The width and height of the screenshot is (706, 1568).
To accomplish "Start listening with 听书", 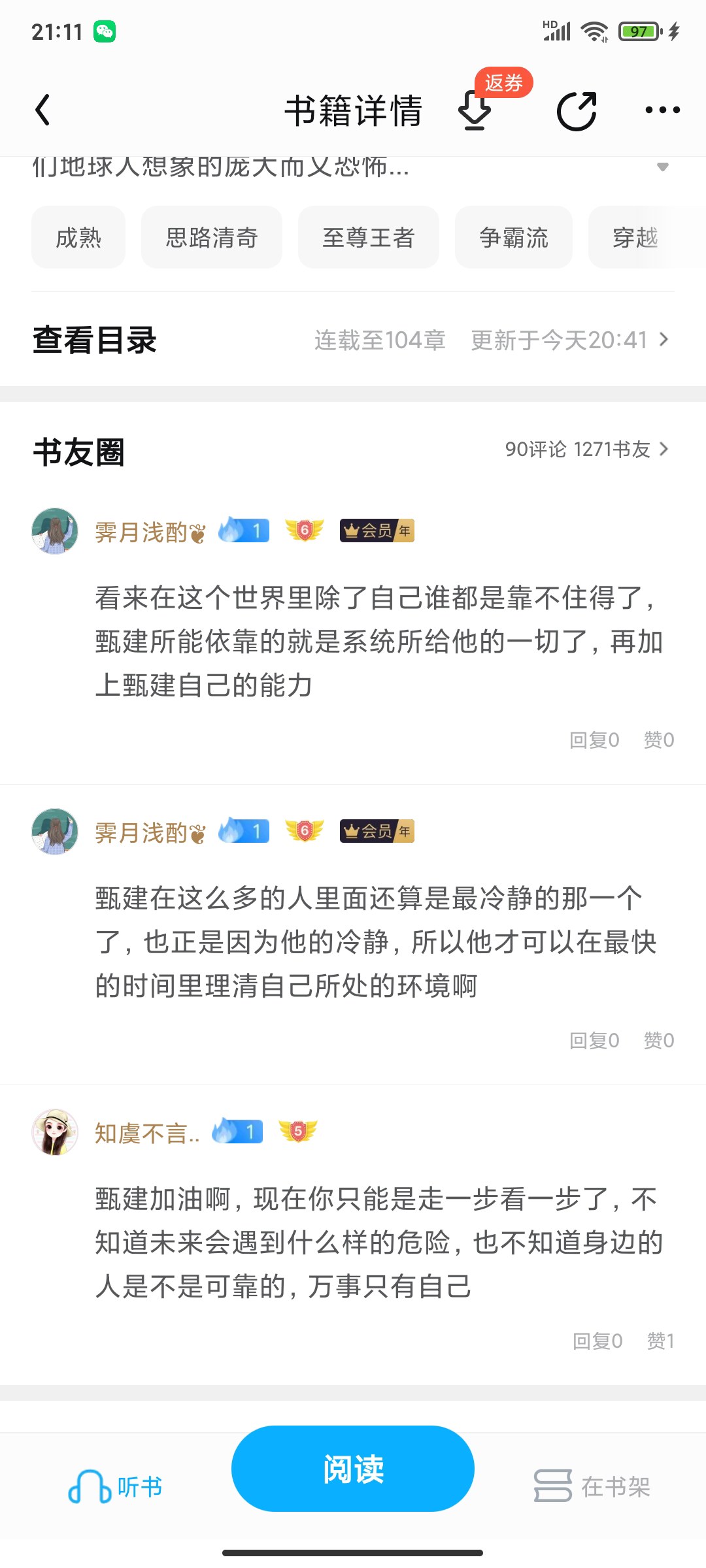I will pyautogui.click(x=116, y=1487).
